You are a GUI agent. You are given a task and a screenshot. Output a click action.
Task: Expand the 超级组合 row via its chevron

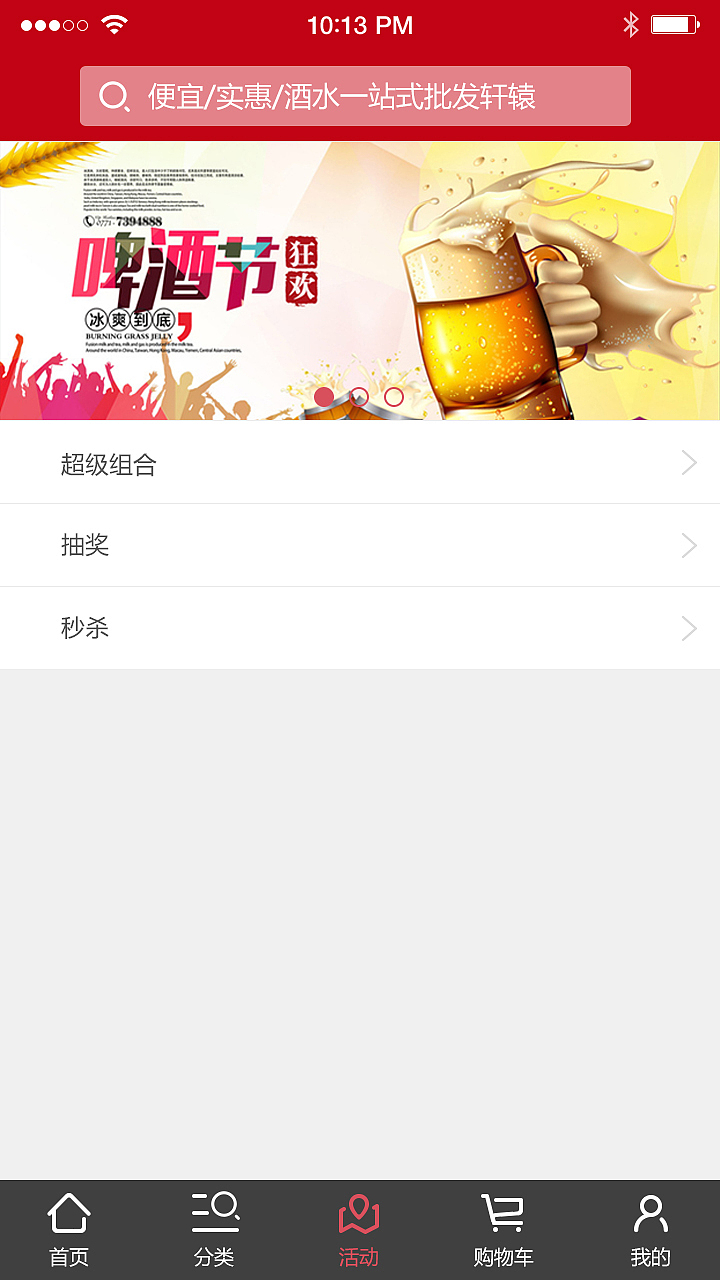688,462
